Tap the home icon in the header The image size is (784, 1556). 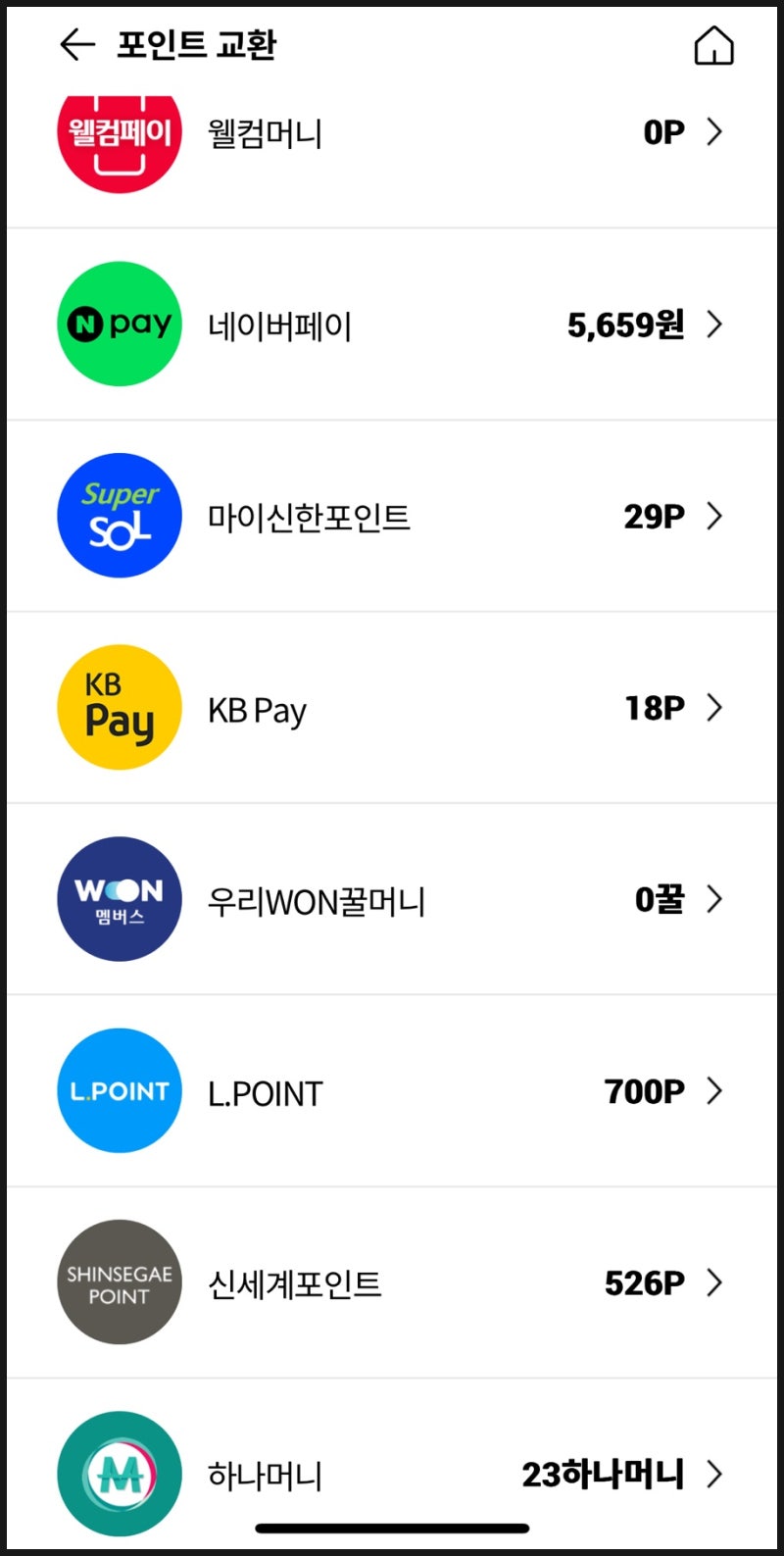click(714, 46)
